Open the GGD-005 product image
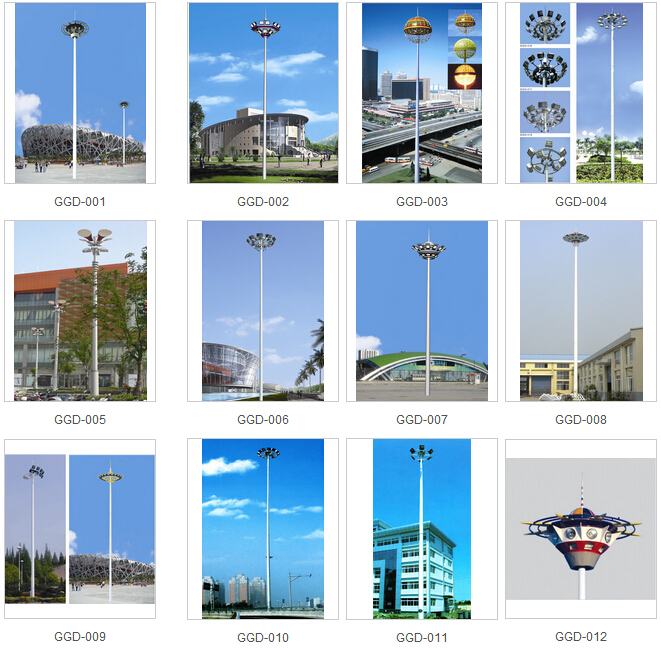Image resolution: width=661 pixels, height=648 pixels. (x=80, y=311)
